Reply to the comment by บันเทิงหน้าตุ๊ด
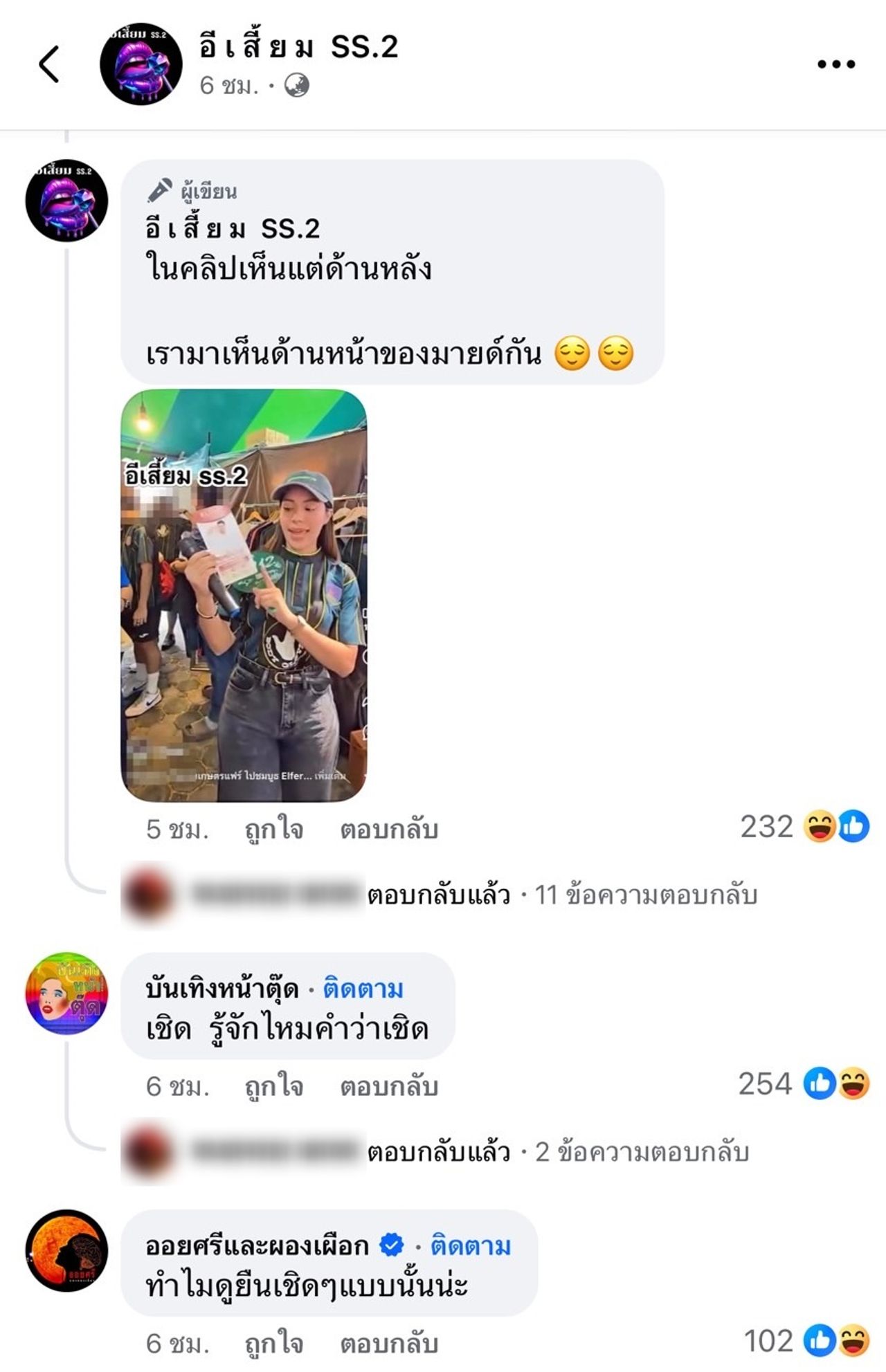886x1372 pixels. click(x=388, y=1086)
